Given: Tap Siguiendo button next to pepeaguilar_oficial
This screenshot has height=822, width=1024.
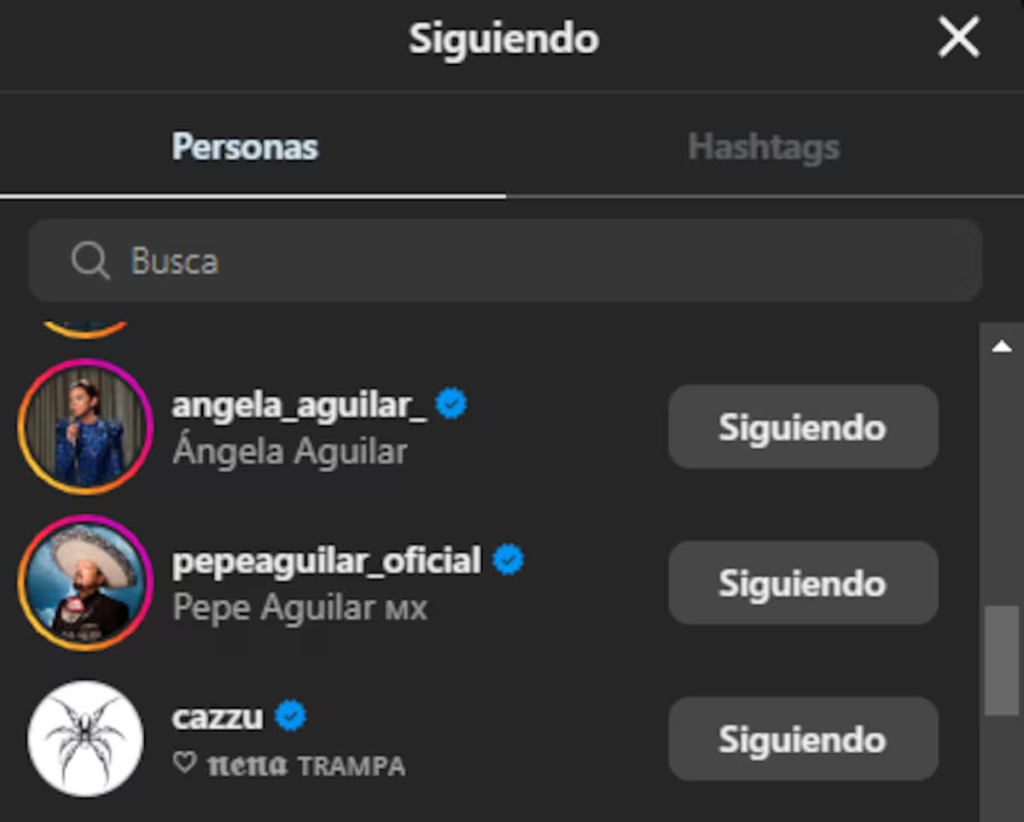Looking at the screenshot, I should pos(802,583).
